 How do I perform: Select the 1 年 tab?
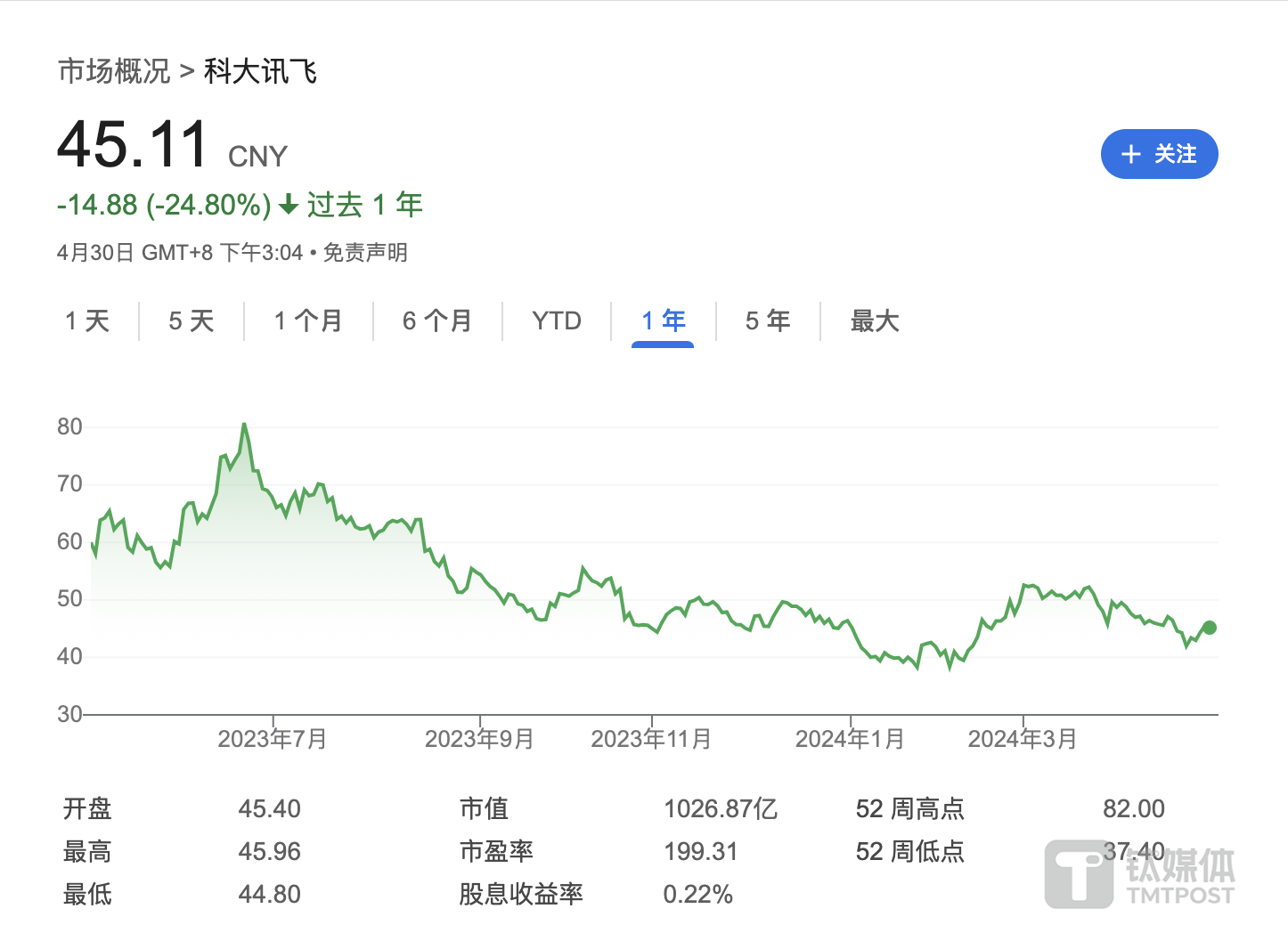(x=664, y=320)
